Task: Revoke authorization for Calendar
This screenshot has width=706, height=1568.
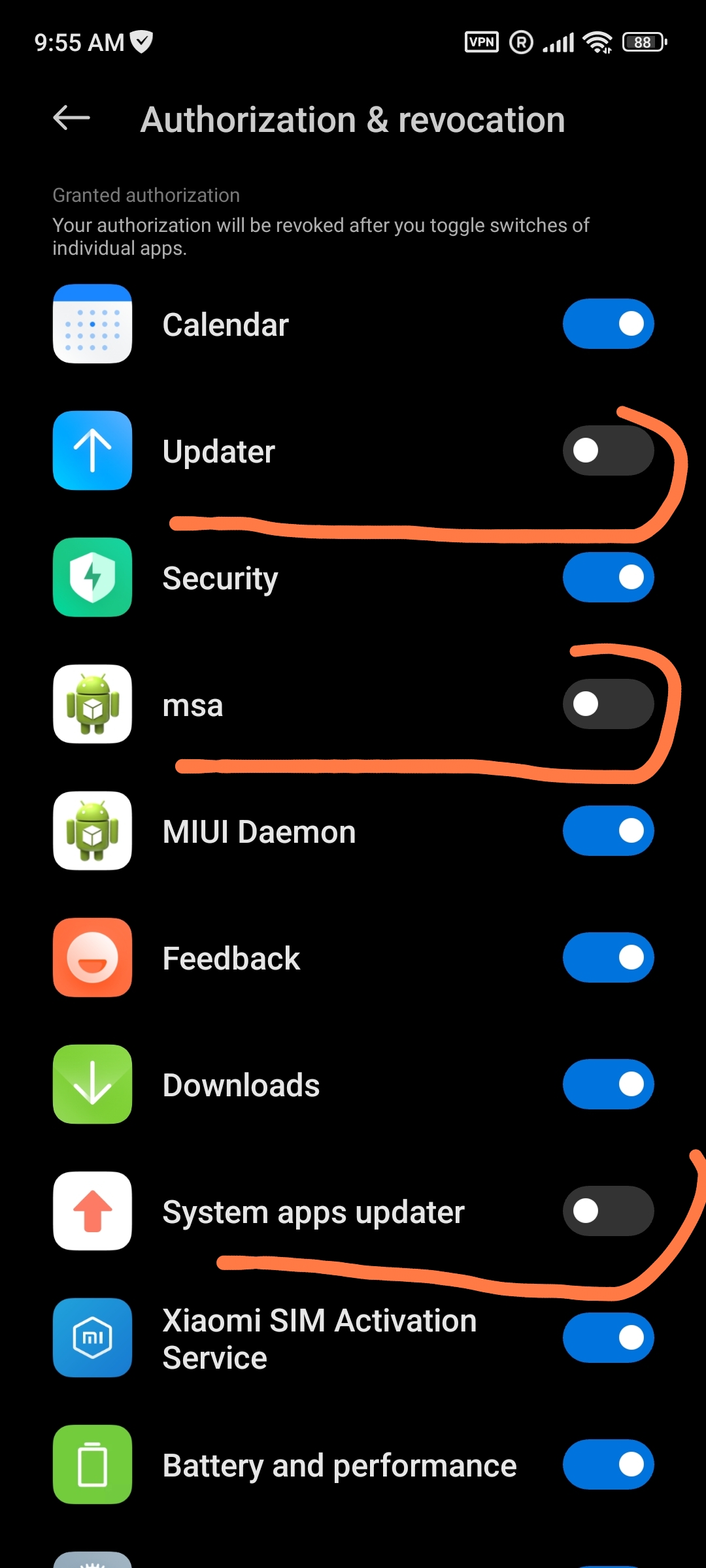Action: click(x=609, y=324)
